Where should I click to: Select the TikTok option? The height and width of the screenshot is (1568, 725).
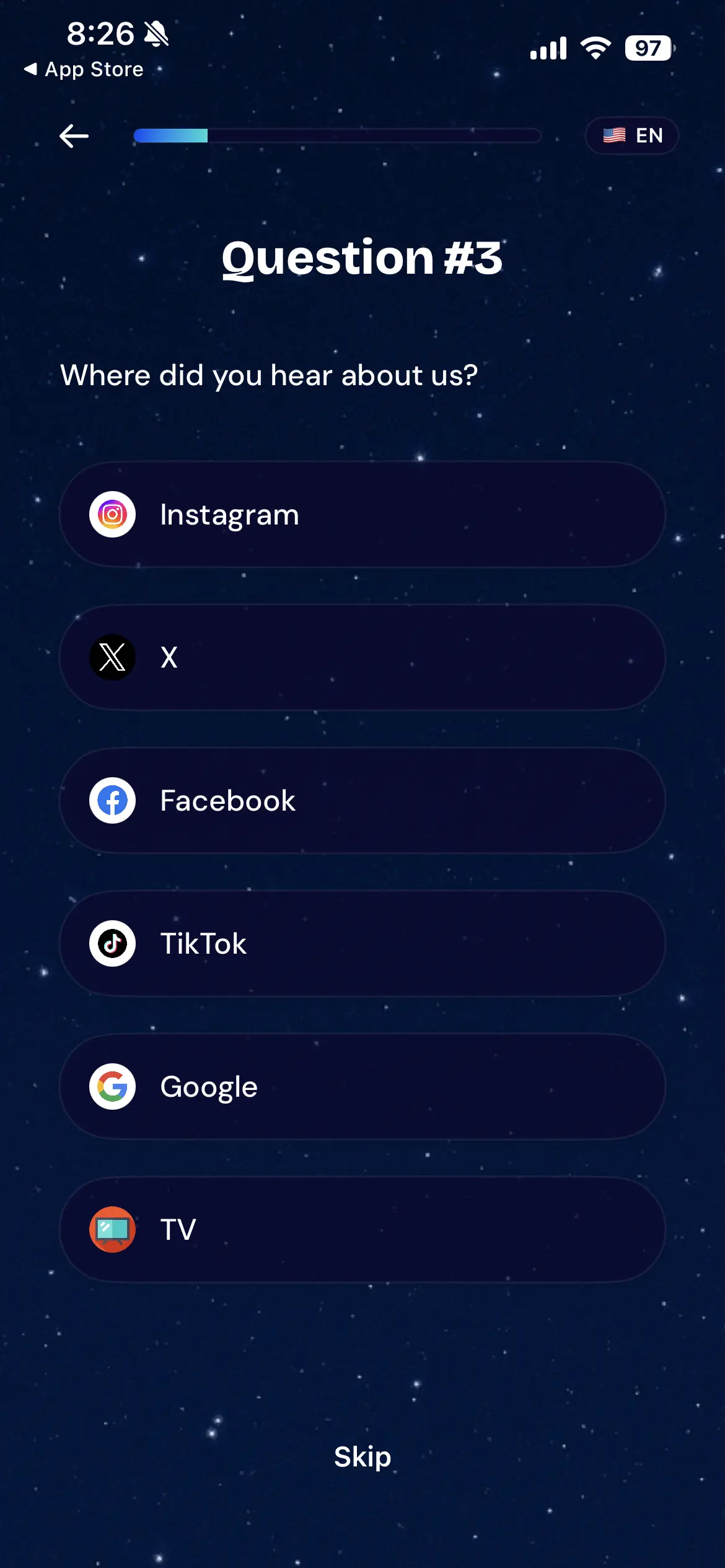[362, 944]
